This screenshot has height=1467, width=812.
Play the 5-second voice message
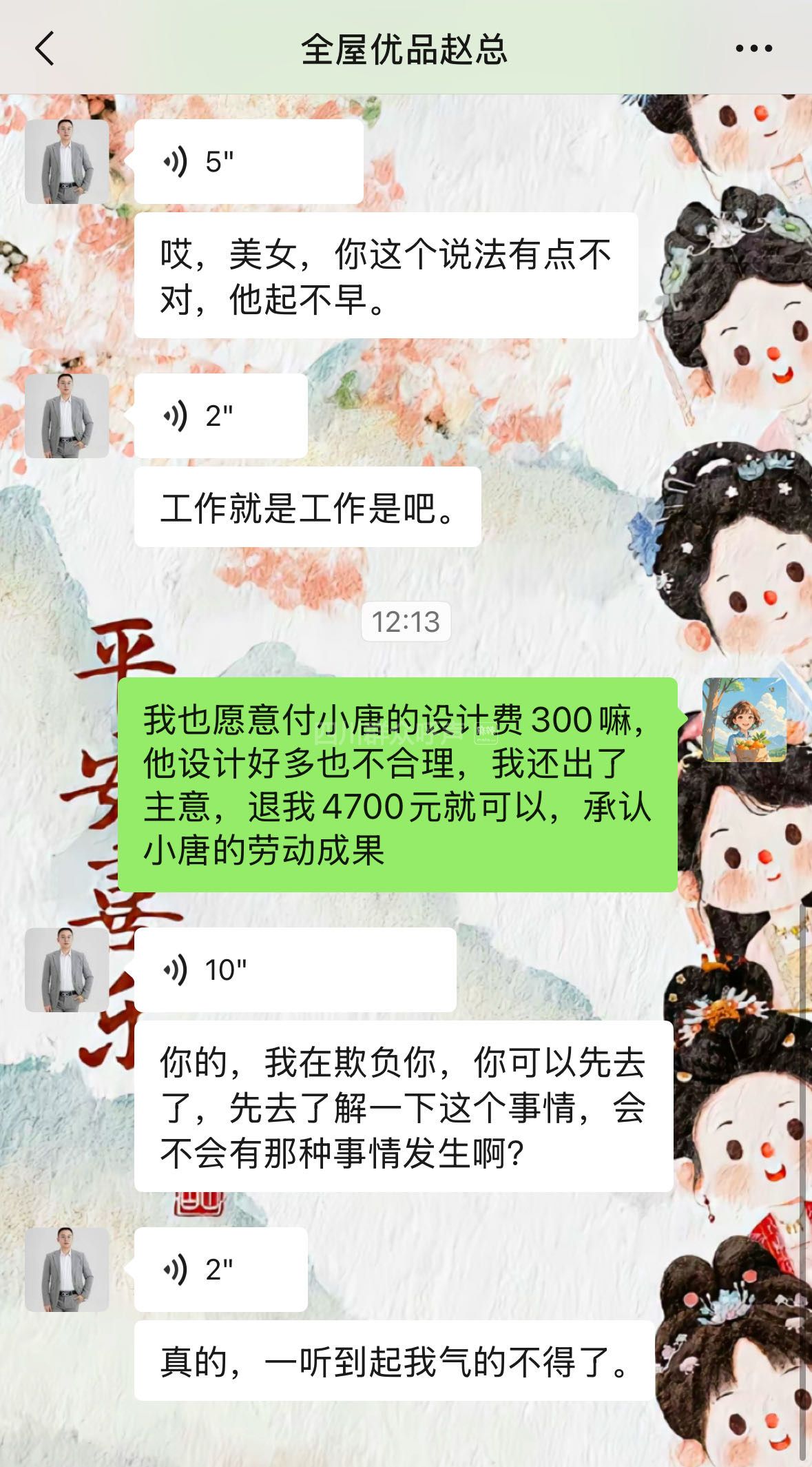[x=248, y=162]
